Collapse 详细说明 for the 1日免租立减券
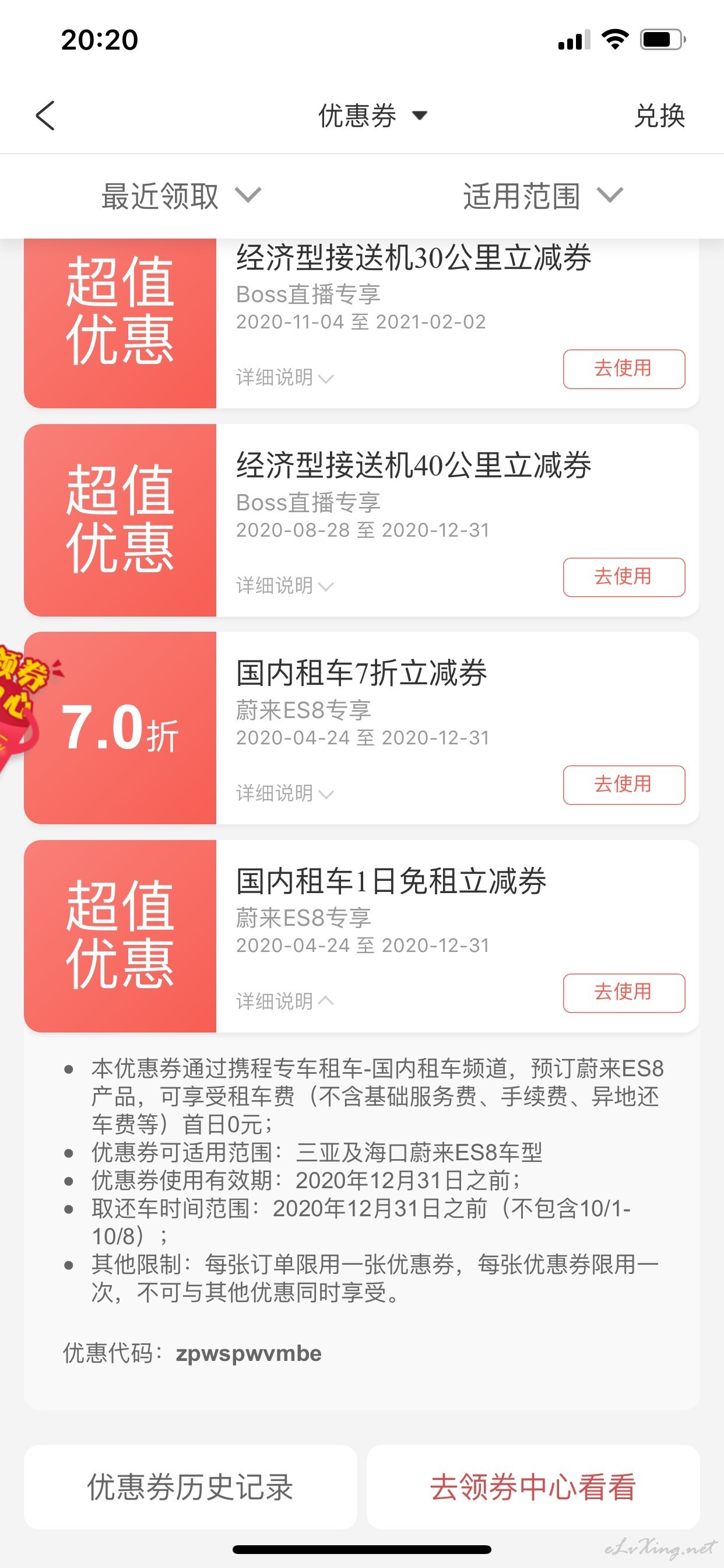This screenshot has width=724, height=1568. point(284,1002)
